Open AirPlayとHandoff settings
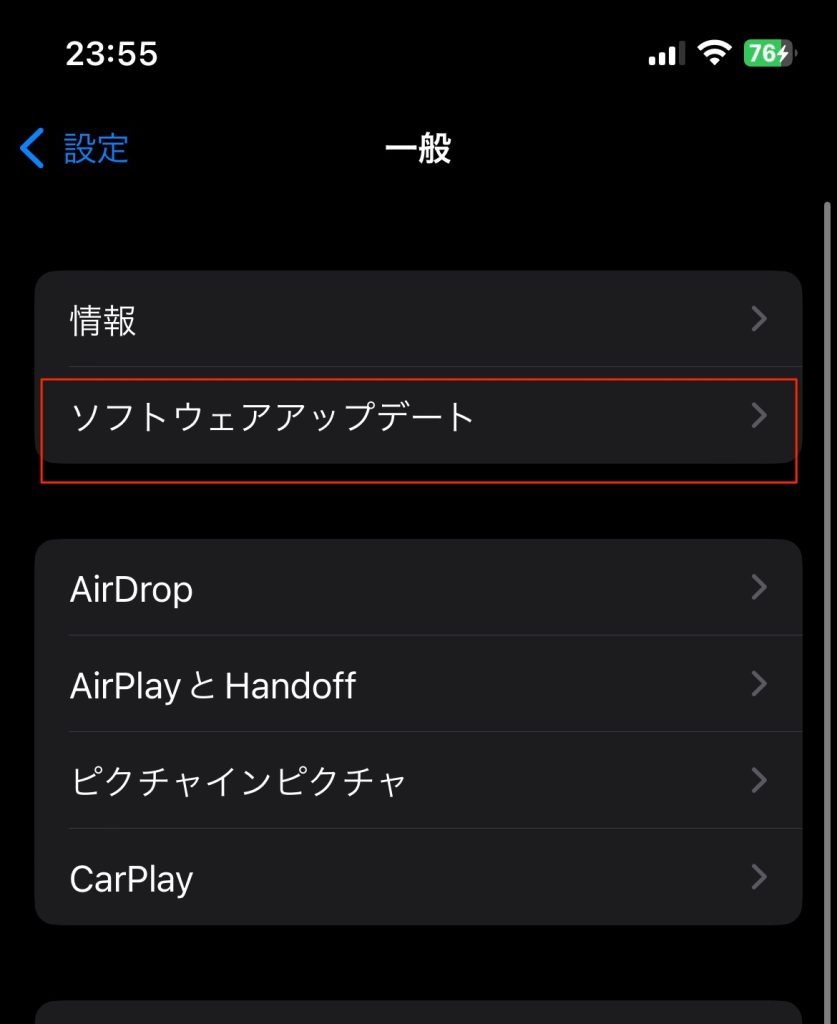The width and height of the screenshot is (837, 1024). [418, 685]
